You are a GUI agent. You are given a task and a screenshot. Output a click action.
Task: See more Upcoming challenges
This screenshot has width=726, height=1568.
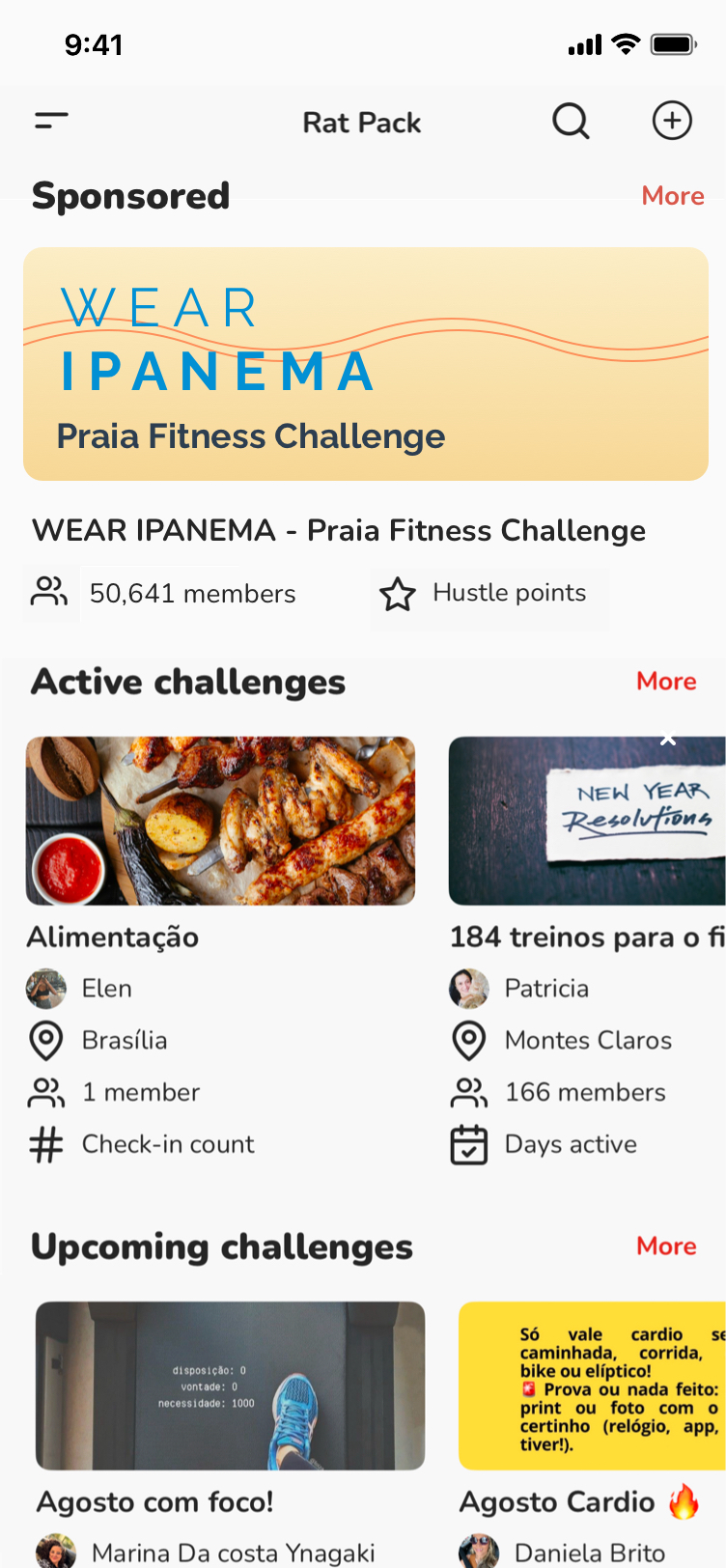click(x=666, y=1246)
